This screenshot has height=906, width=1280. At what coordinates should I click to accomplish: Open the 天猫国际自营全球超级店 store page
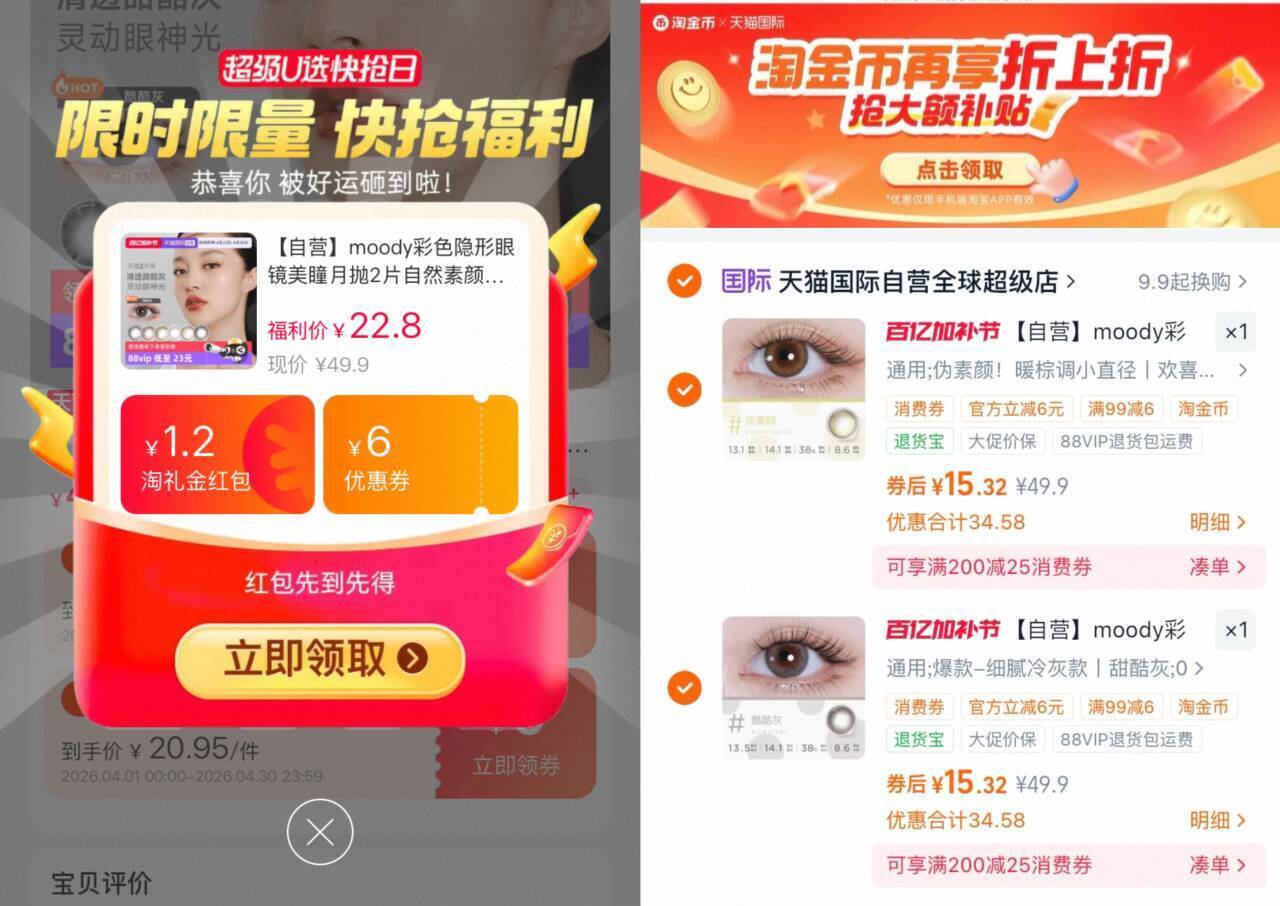[918, 282]
